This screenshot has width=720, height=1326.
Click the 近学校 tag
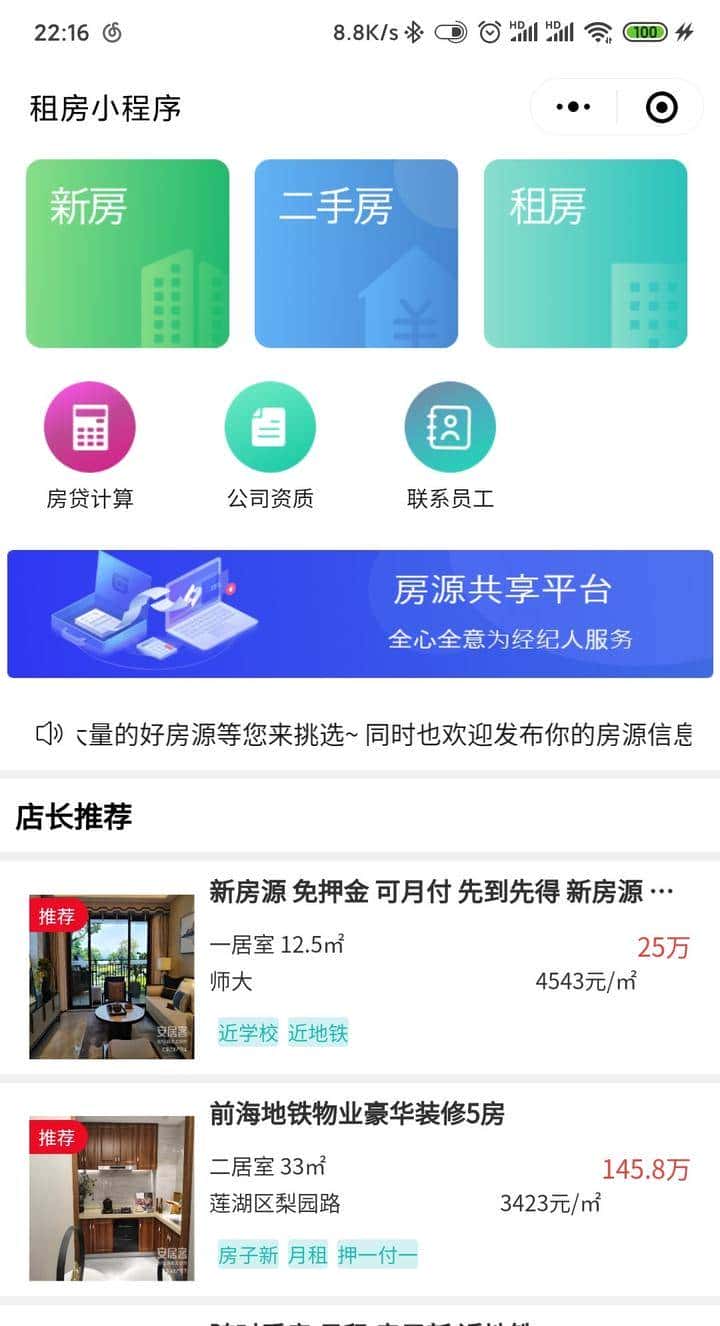point(246,1034)
